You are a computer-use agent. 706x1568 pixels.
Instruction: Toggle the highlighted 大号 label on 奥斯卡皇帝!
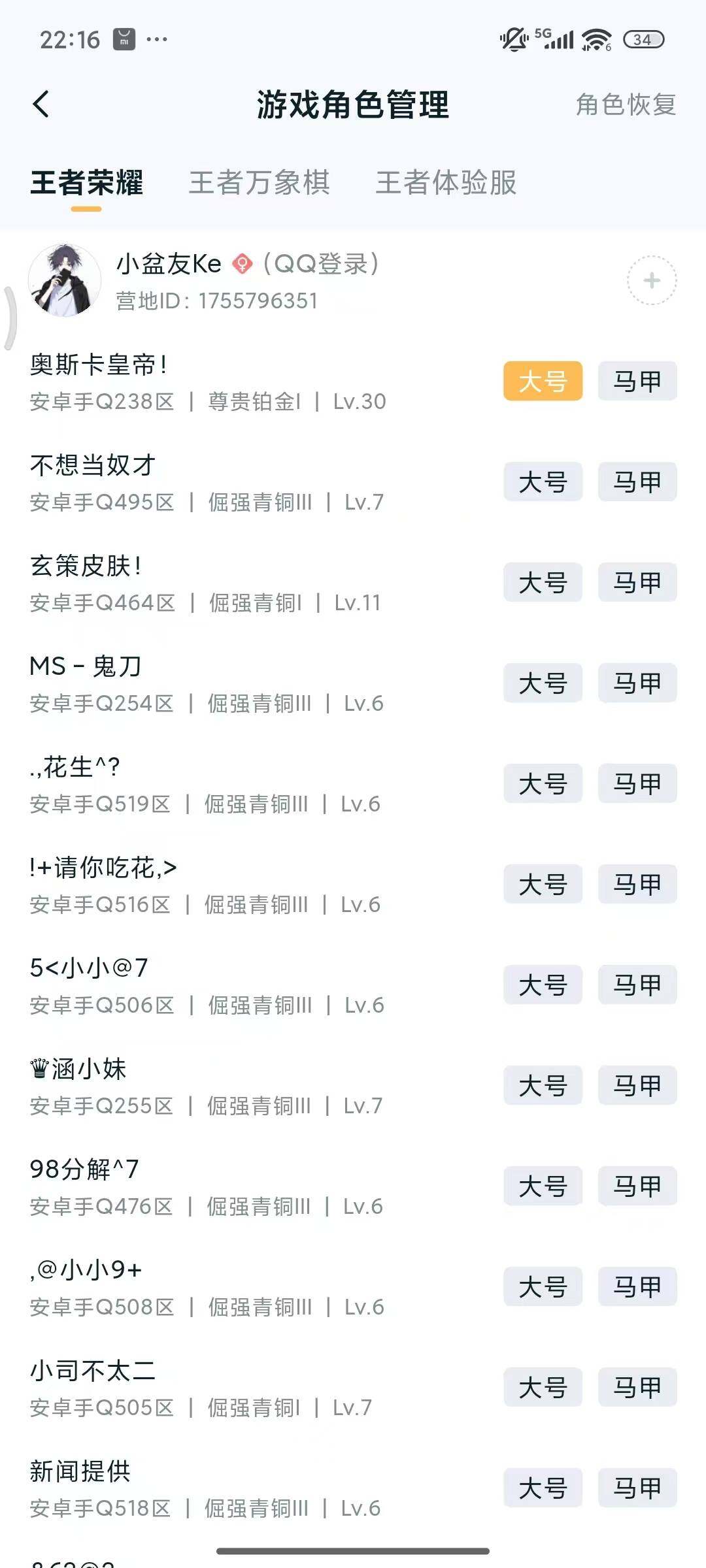click(x=543, y=381)
